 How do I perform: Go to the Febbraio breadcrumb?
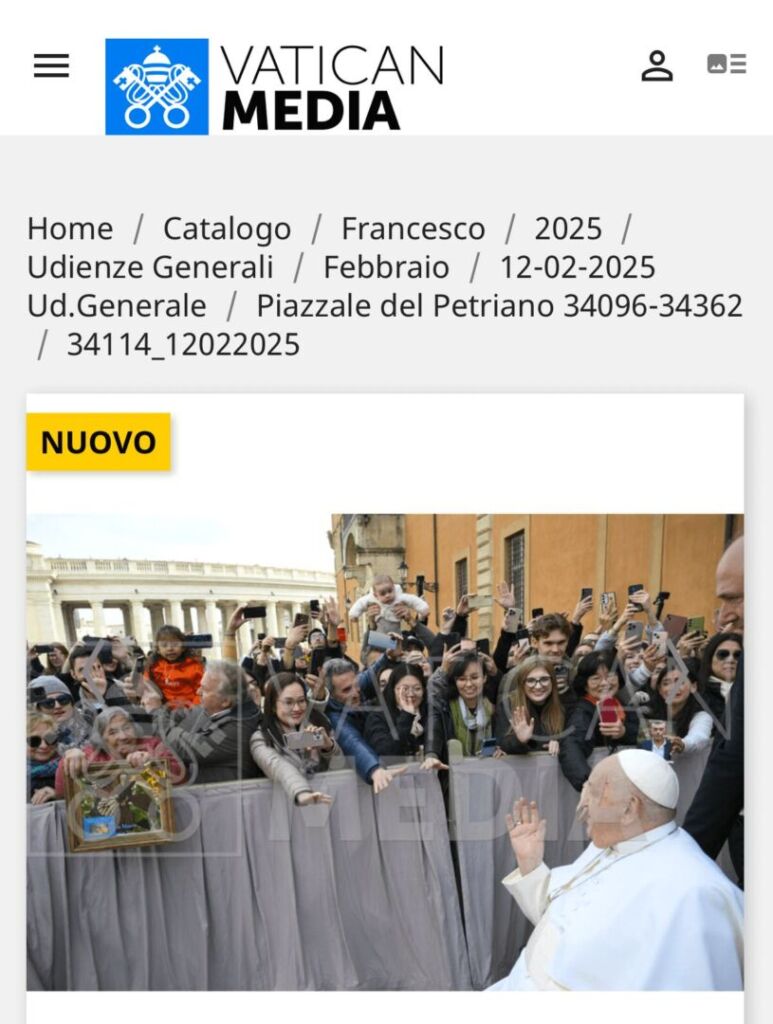click(386, 267)
